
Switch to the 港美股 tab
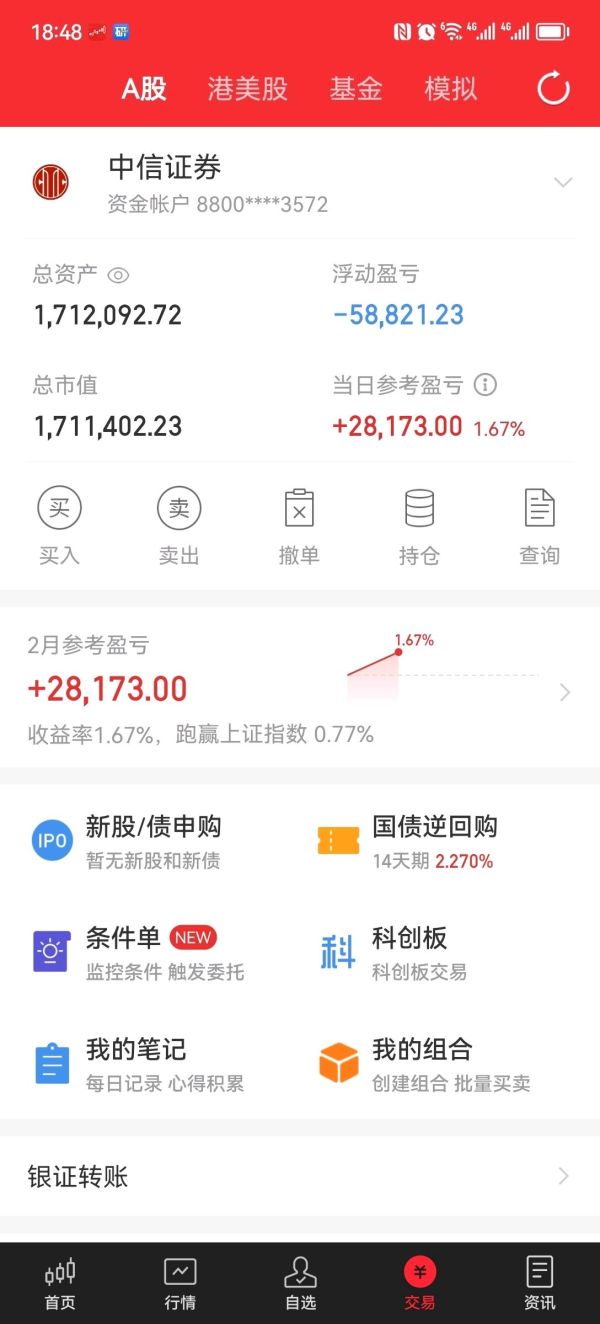[x=247, y=89]
